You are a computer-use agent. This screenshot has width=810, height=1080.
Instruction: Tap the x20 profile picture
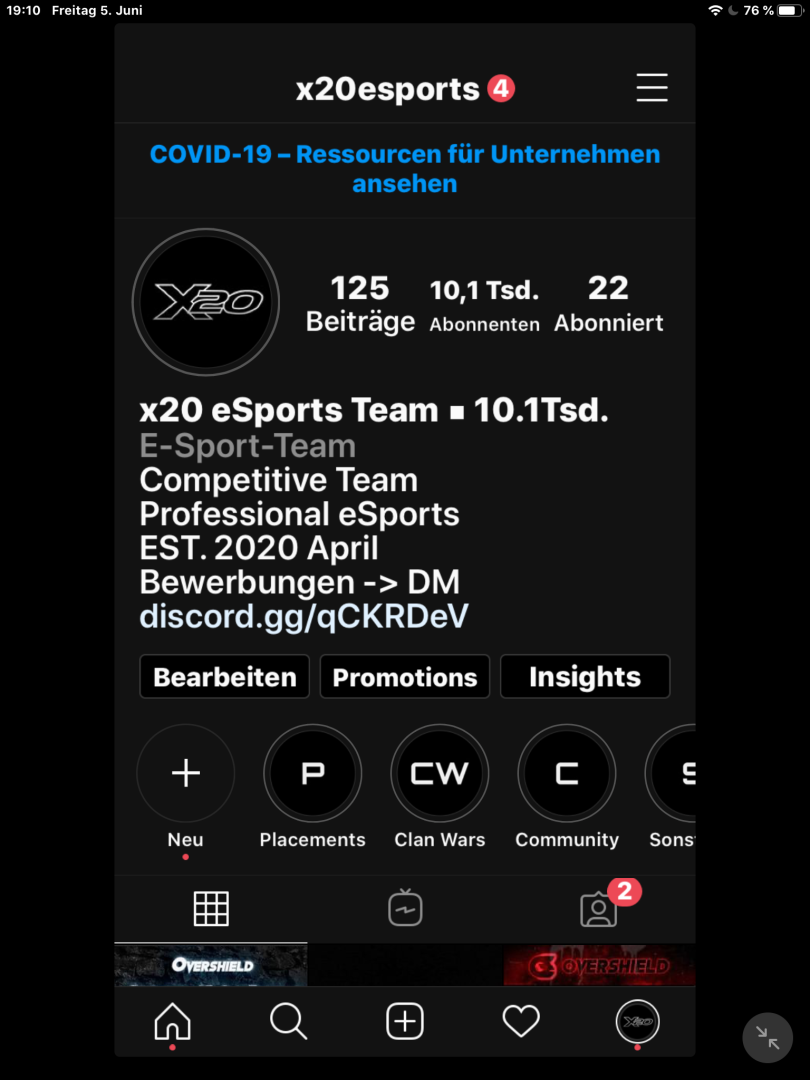206,302
